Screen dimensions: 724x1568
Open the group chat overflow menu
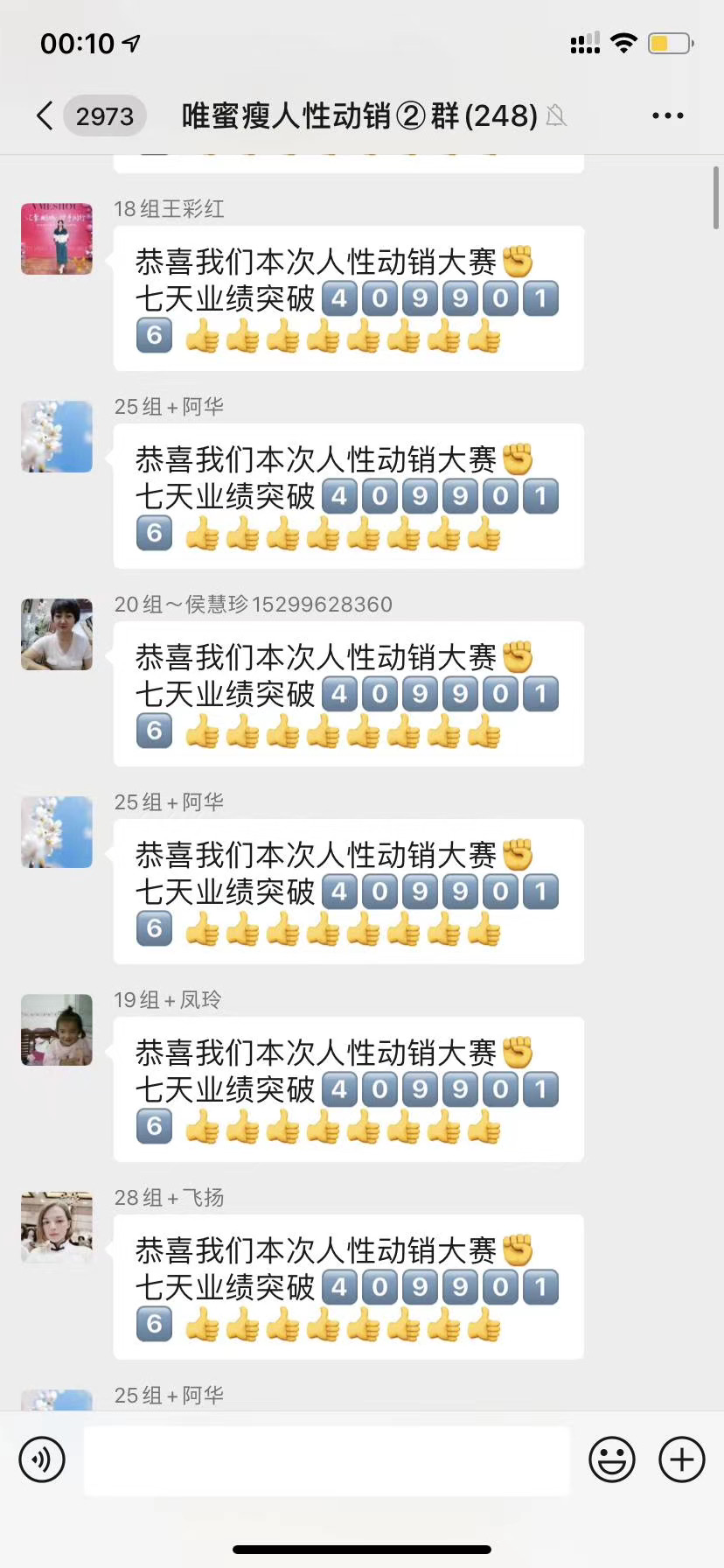click(667, 115)
